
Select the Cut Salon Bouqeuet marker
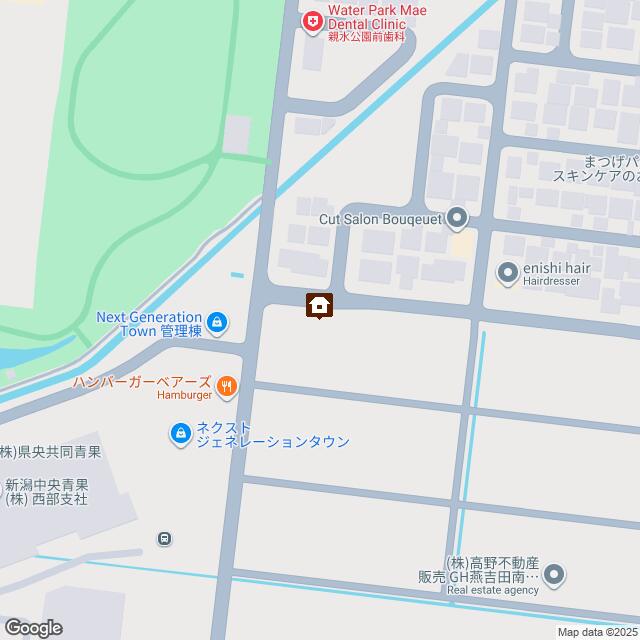(x=457, y=217)
